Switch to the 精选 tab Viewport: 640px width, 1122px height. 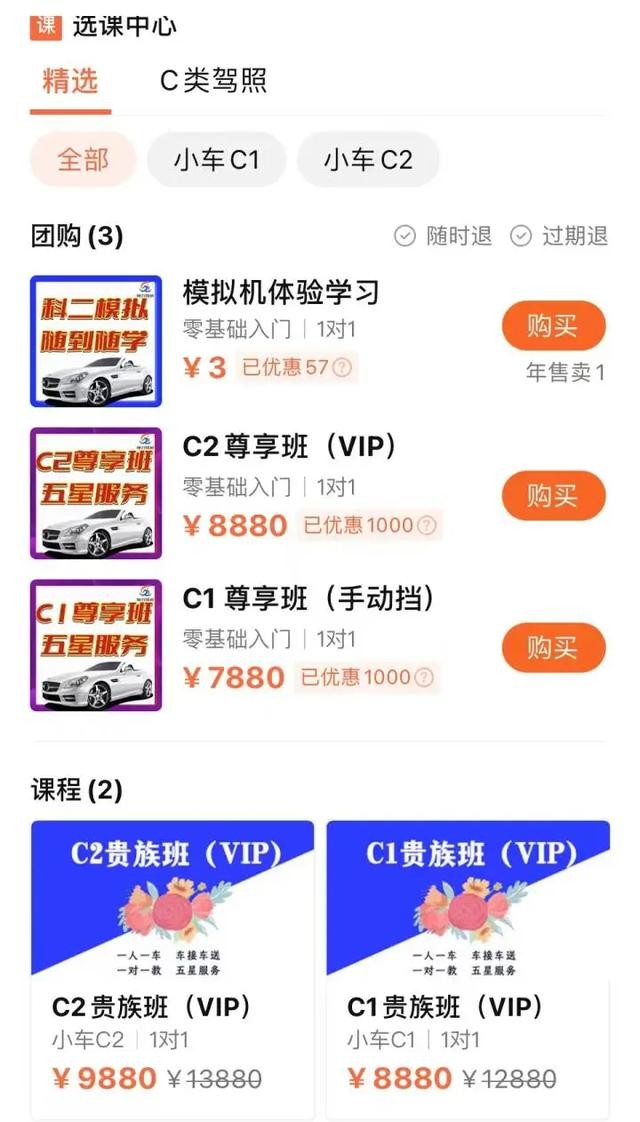pos(70,81)
